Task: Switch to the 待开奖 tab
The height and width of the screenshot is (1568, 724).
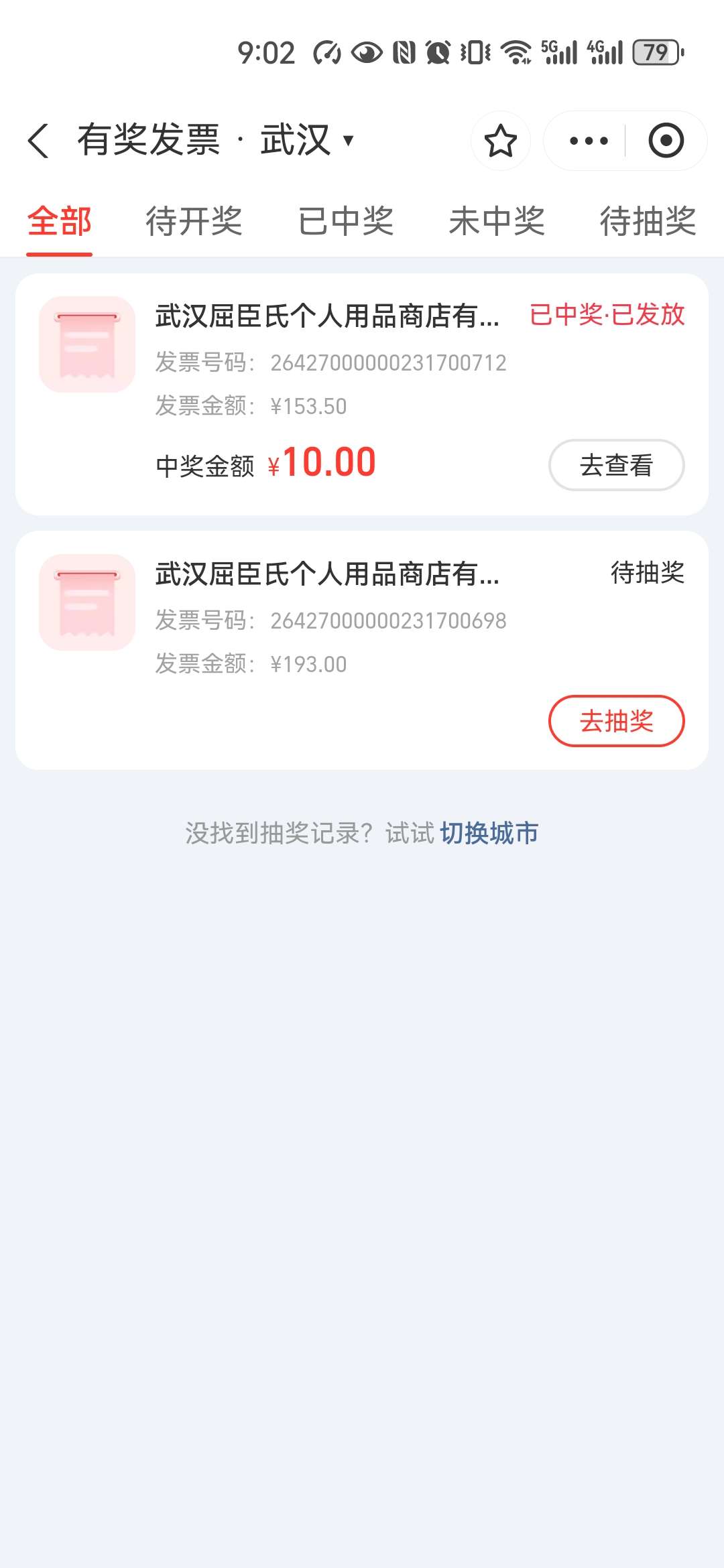Action: click(194, 221)
